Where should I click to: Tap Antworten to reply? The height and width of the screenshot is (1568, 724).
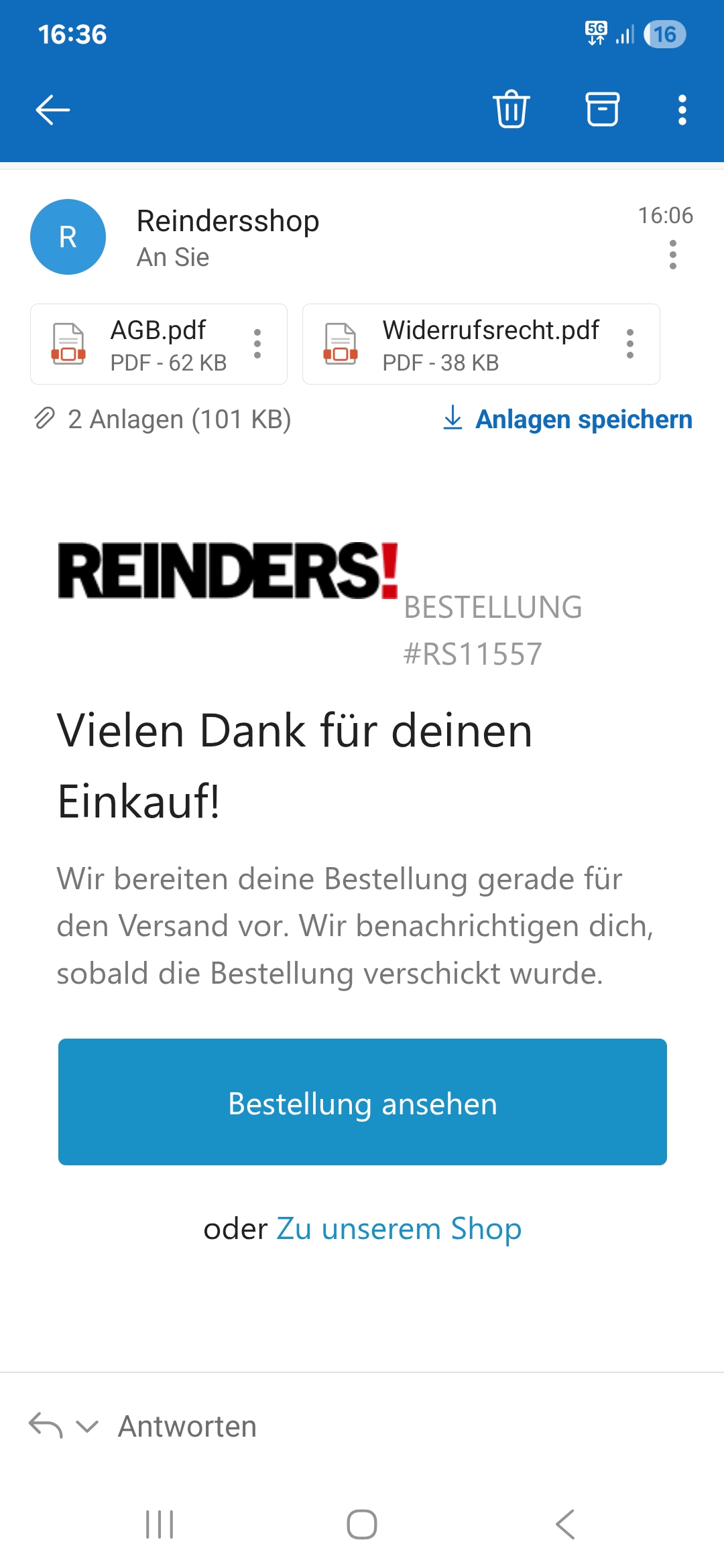(x=188, y=1427)
